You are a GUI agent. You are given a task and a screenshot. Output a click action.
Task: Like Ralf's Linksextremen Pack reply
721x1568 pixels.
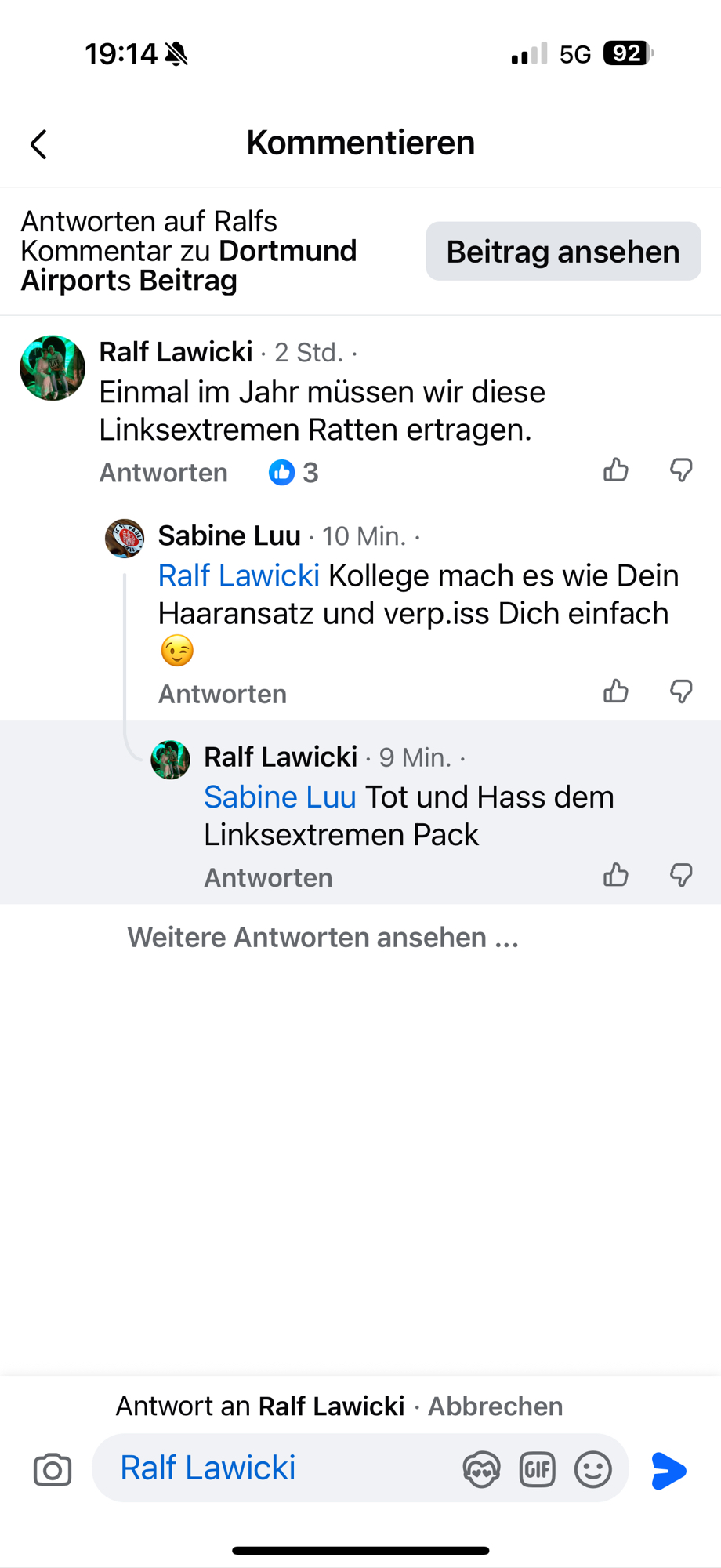coord(616,875)
